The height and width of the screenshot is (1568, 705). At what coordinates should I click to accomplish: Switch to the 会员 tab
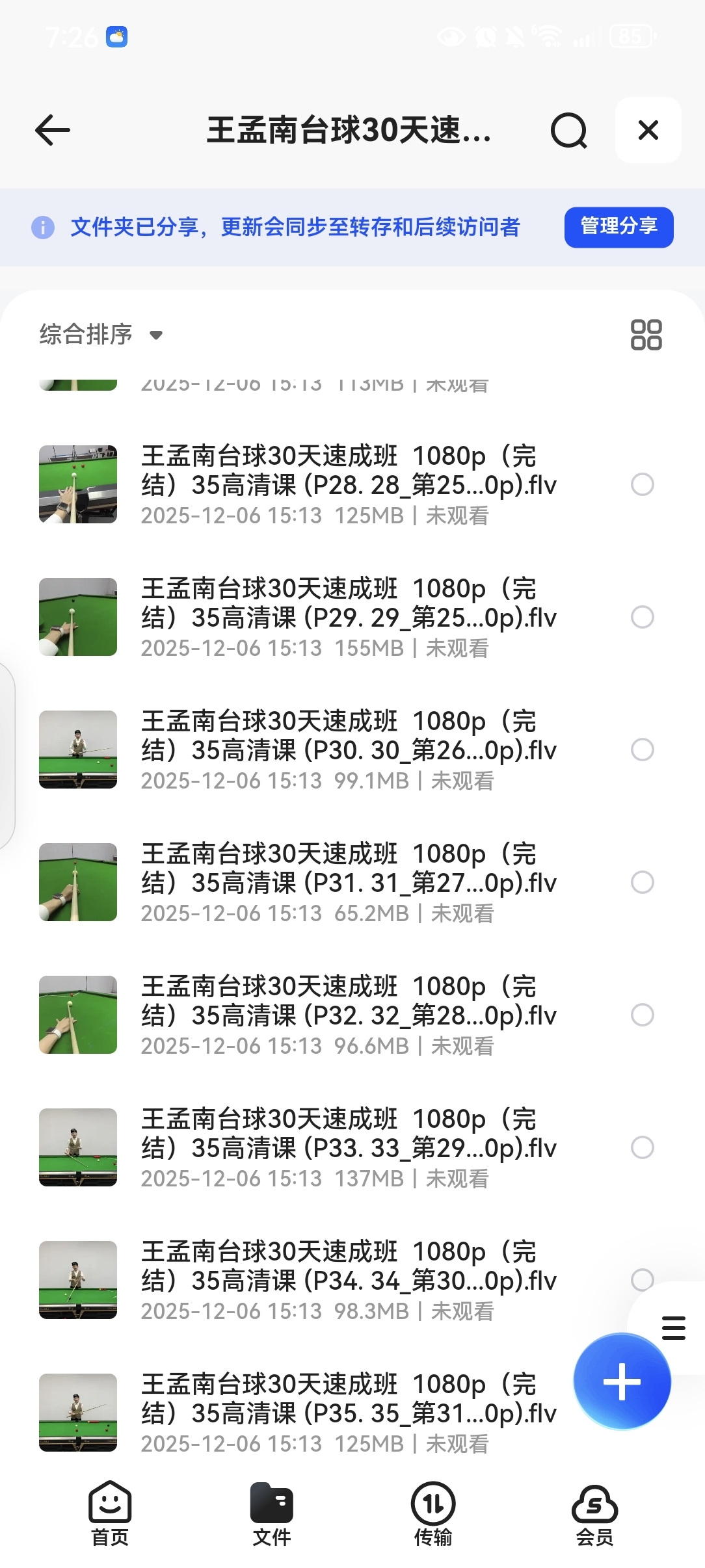(594, 1513)
